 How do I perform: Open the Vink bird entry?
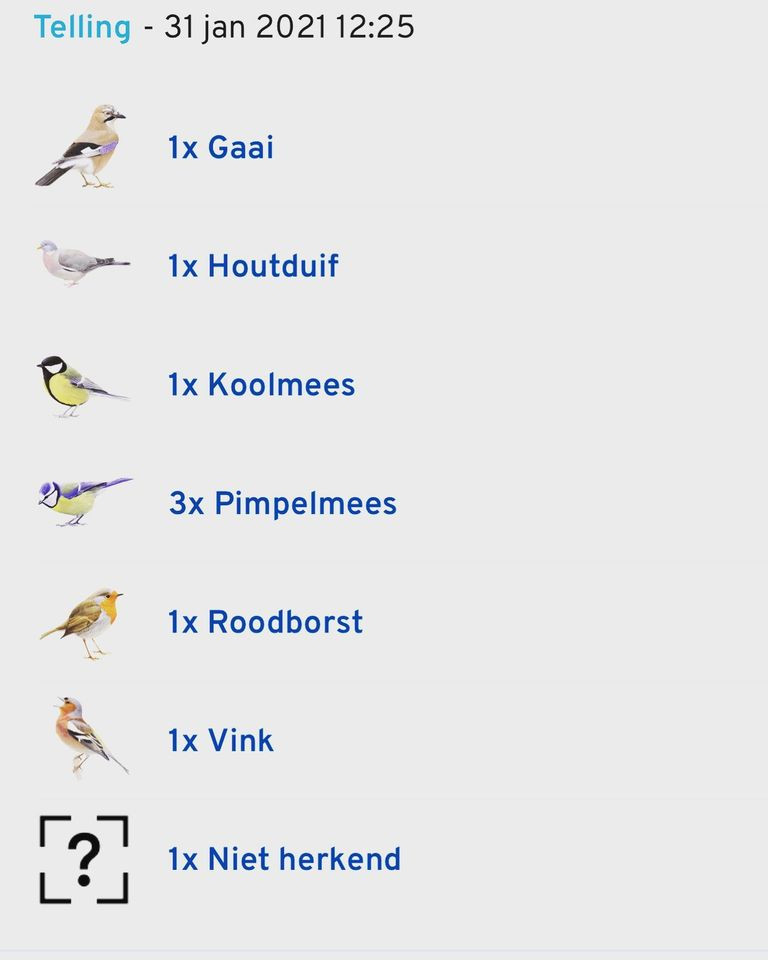pyautogui.click(x=220, y=741)
